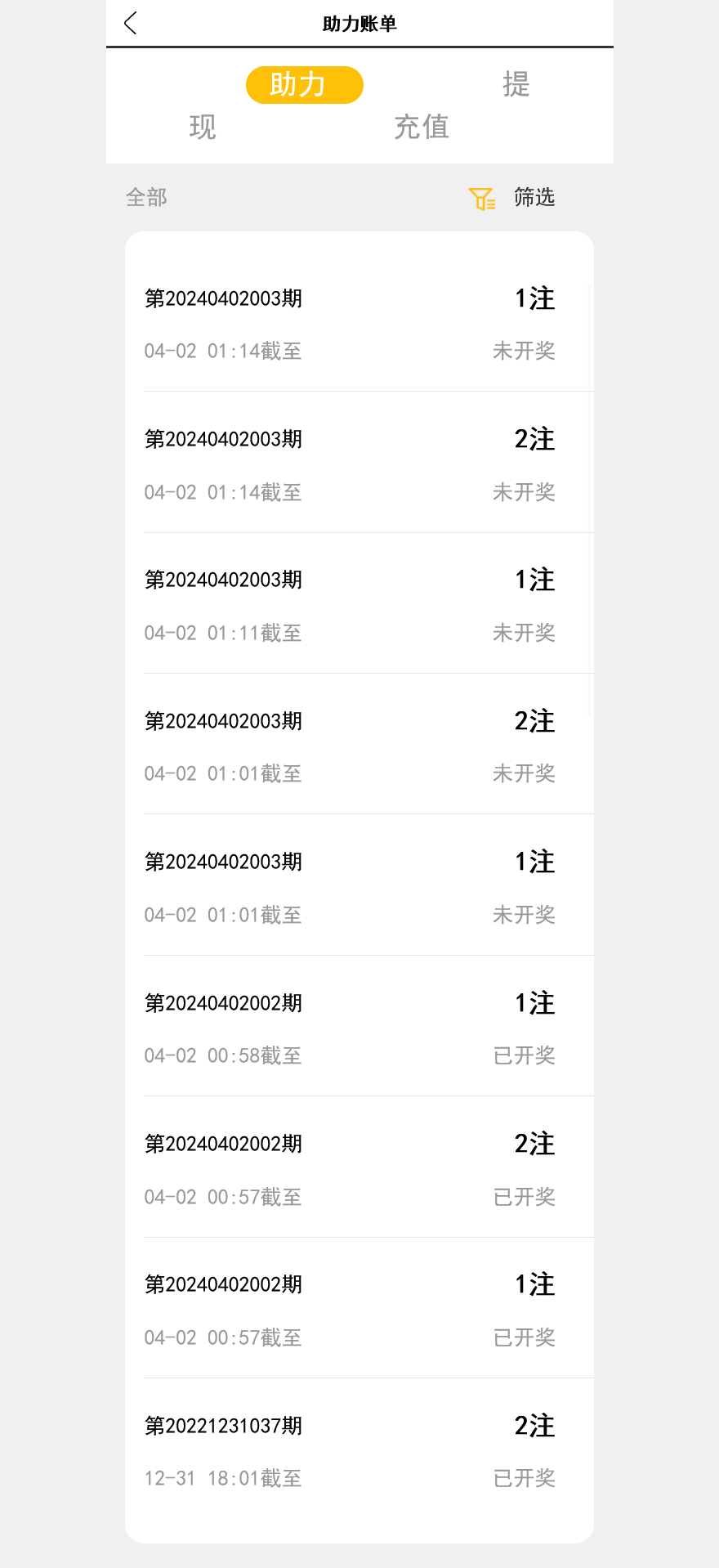Tap the 1注 label on topmost record
Screen dimensions: 719x1568
(x=534, y=299)
